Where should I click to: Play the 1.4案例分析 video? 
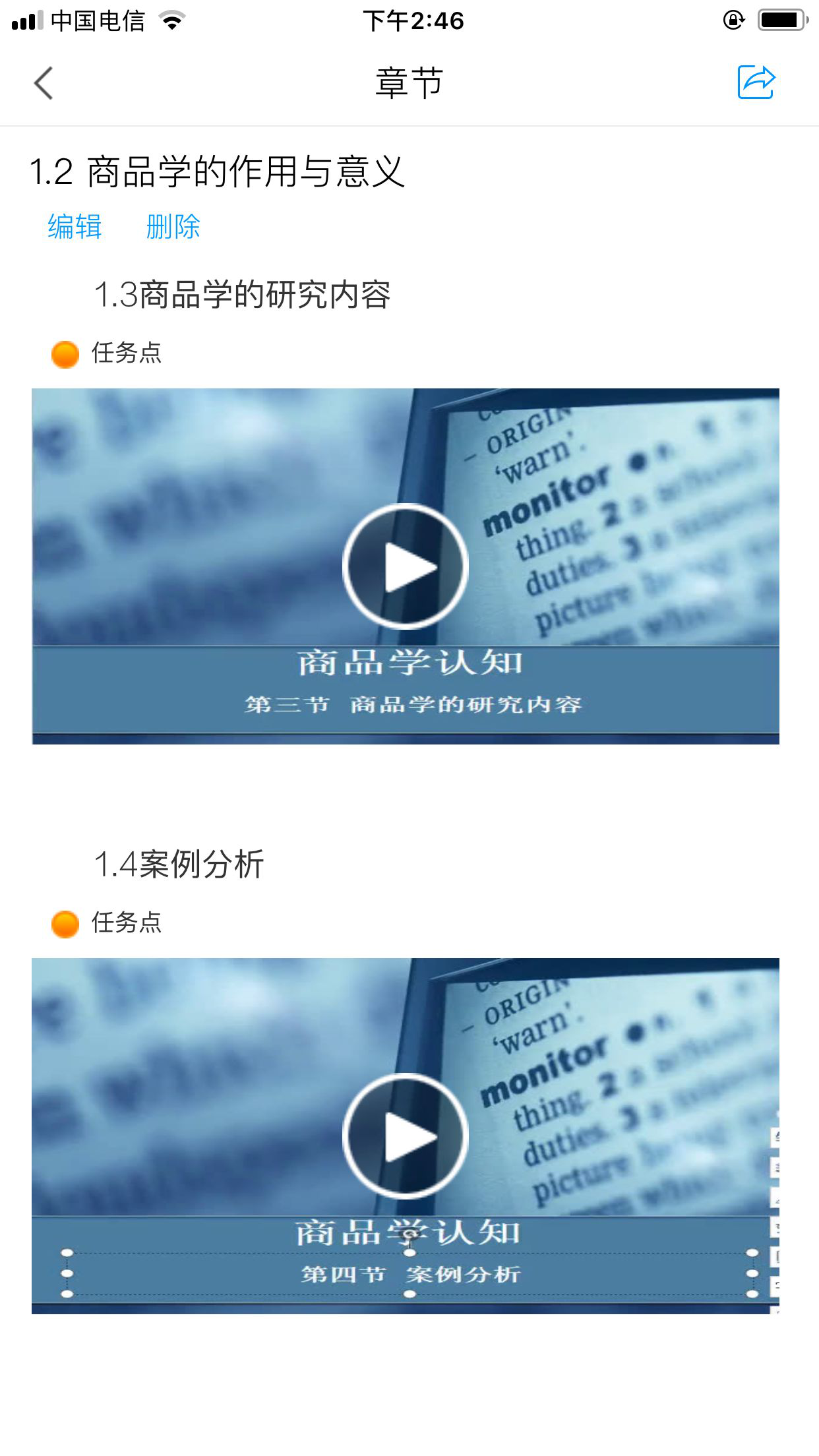coord(405,1136)
